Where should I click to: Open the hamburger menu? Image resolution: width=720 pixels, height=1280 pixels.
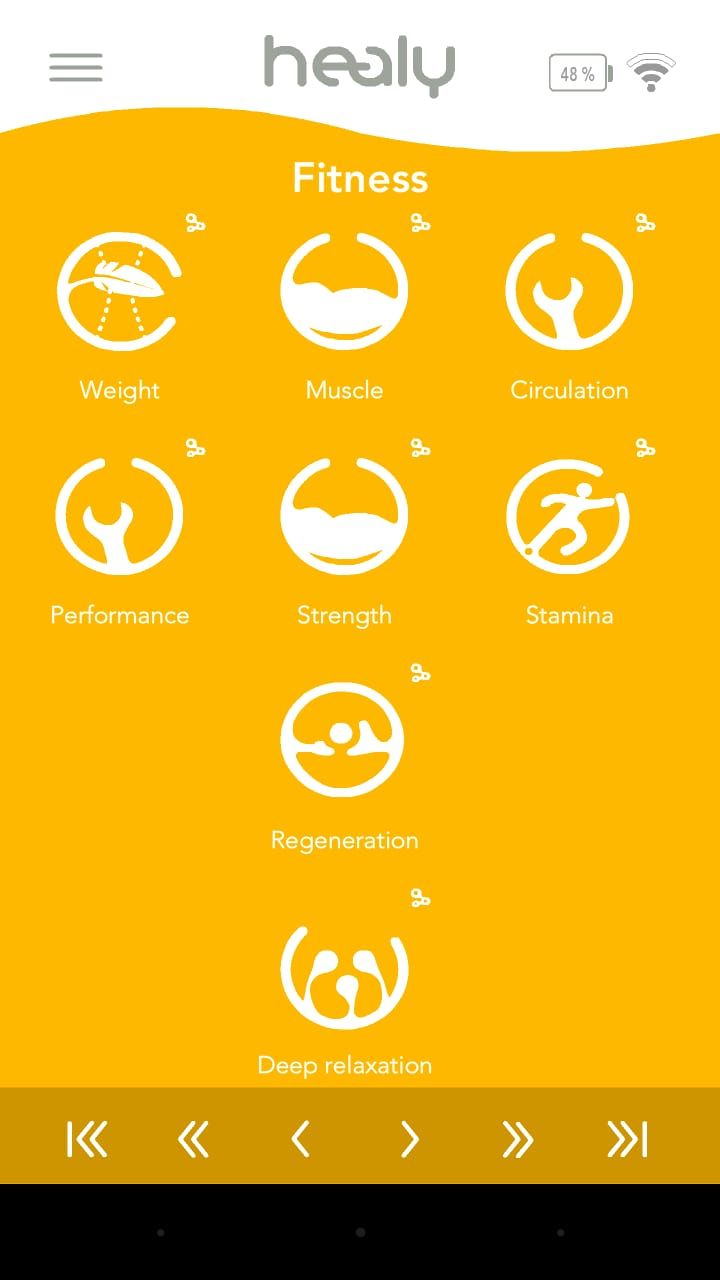tap(76, 67)
